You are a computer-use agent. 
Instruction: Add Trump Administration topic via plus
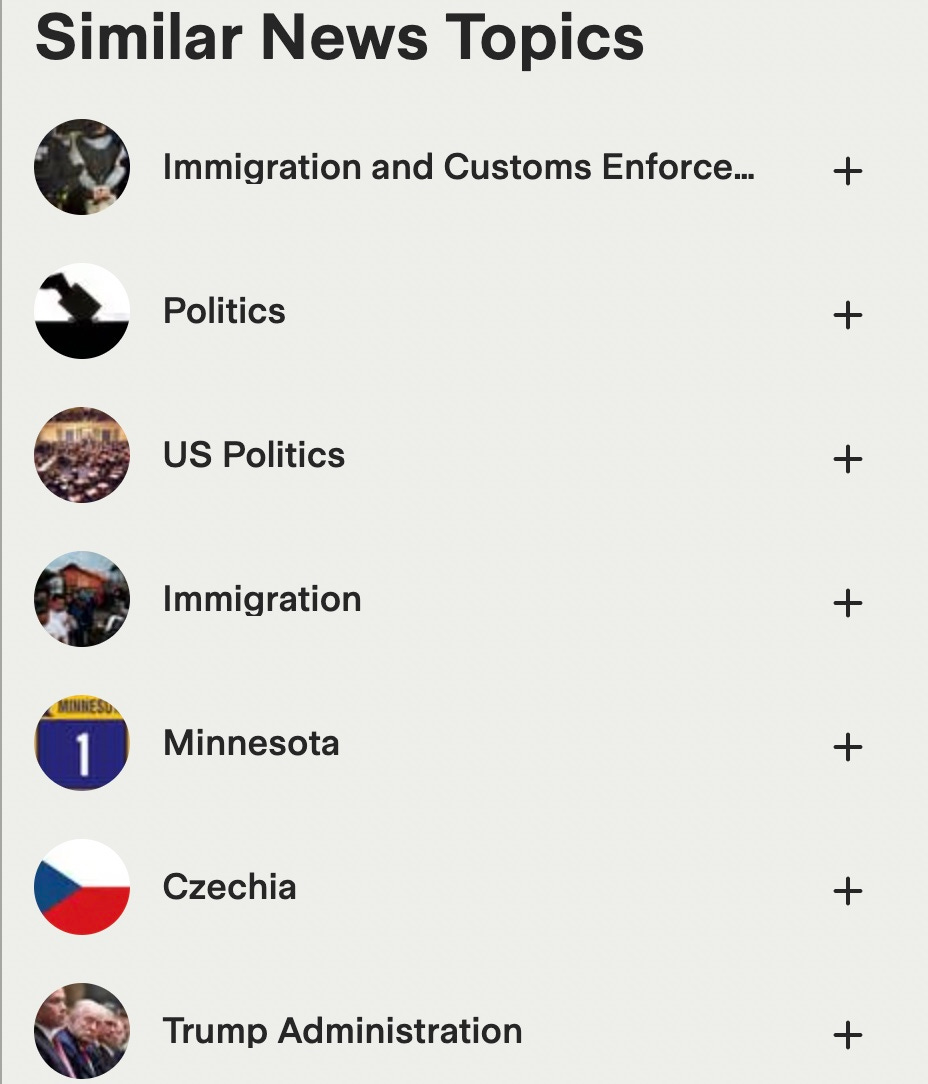pos(847,1035)
